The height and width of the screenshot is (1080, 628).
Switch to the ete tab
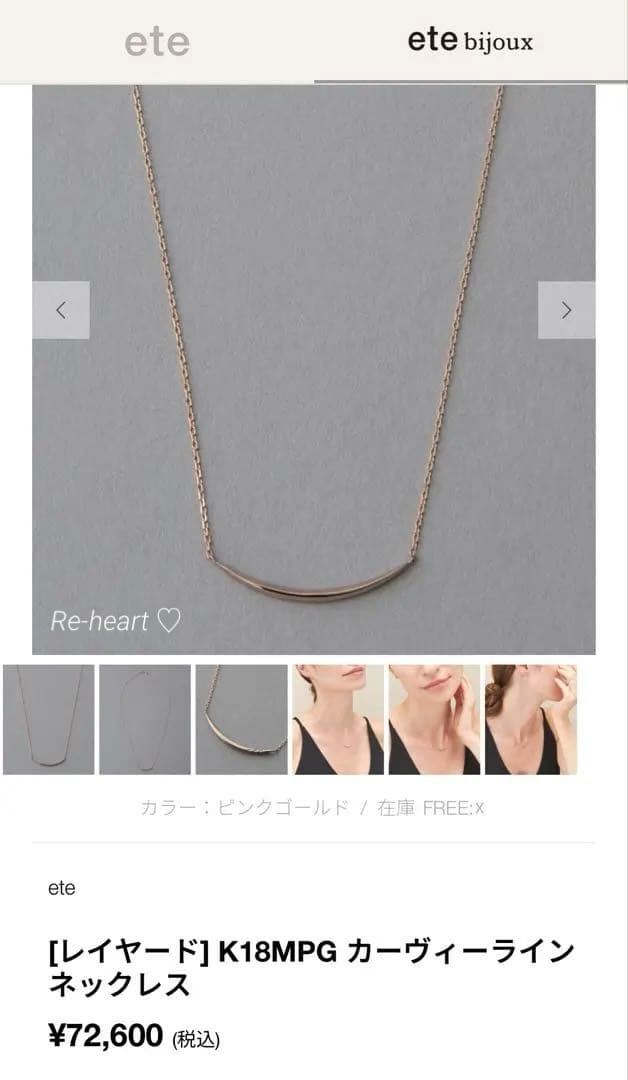click(157, 41)
